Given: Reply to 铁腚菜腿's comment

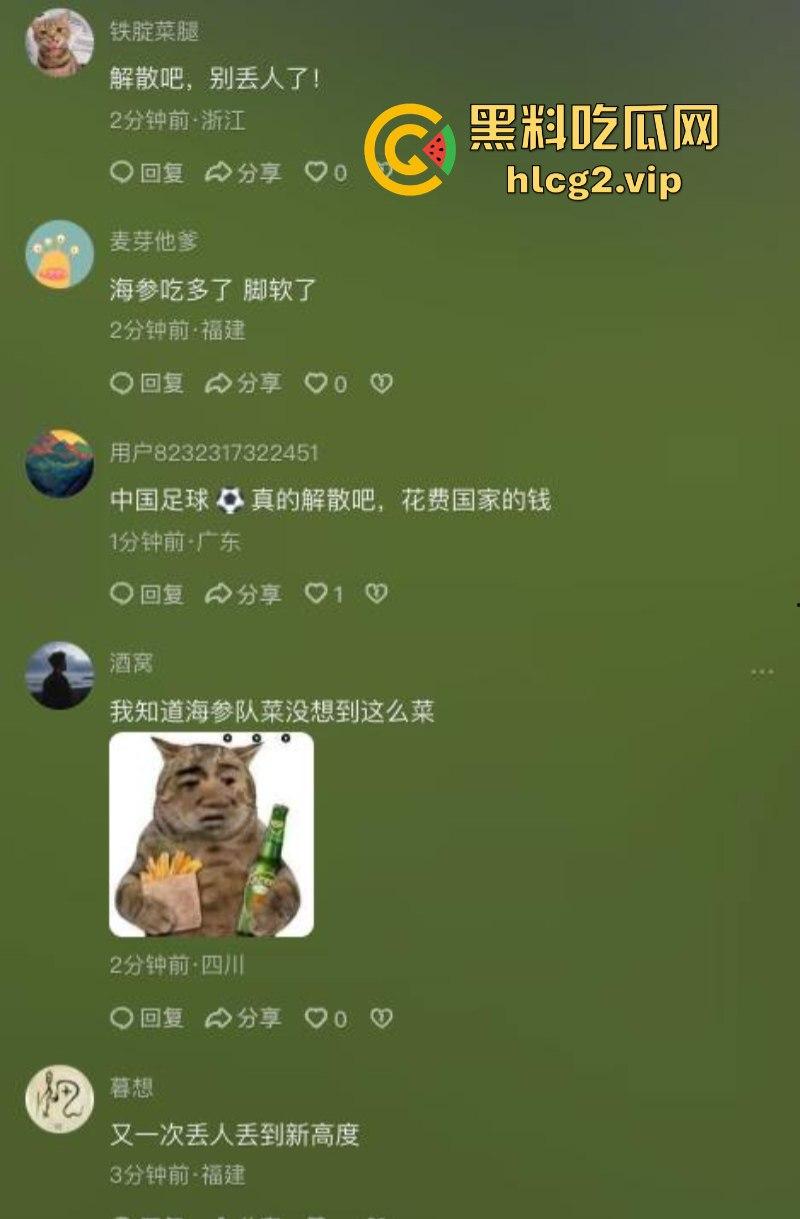Looking at the screenshot, I should tap(147, 172).
